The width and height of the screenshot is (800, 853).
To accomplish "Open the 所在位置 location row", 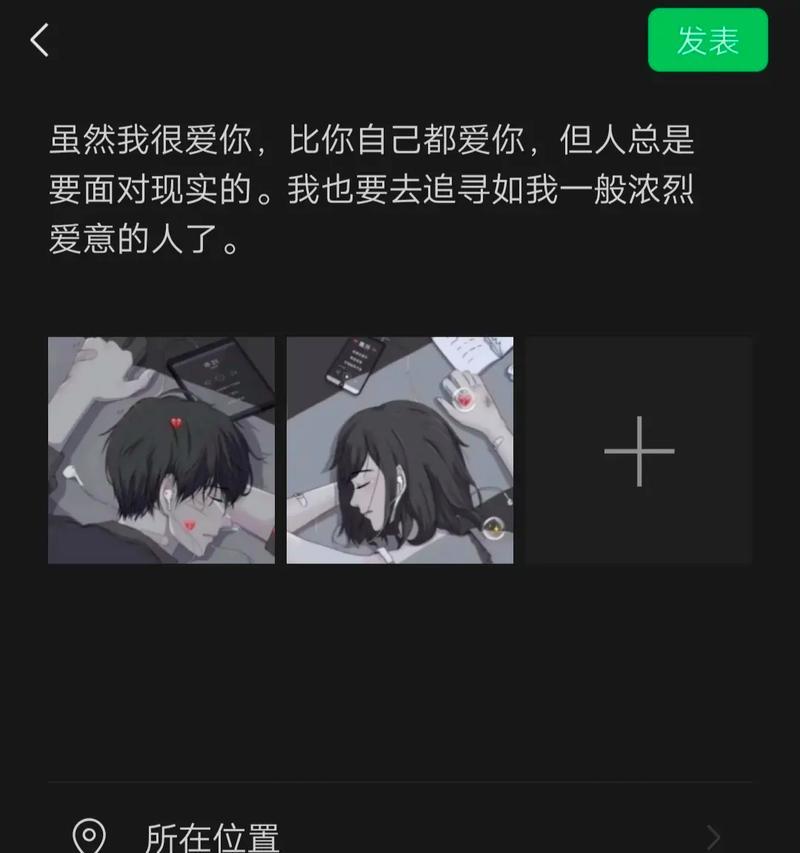I will point(400,835).
